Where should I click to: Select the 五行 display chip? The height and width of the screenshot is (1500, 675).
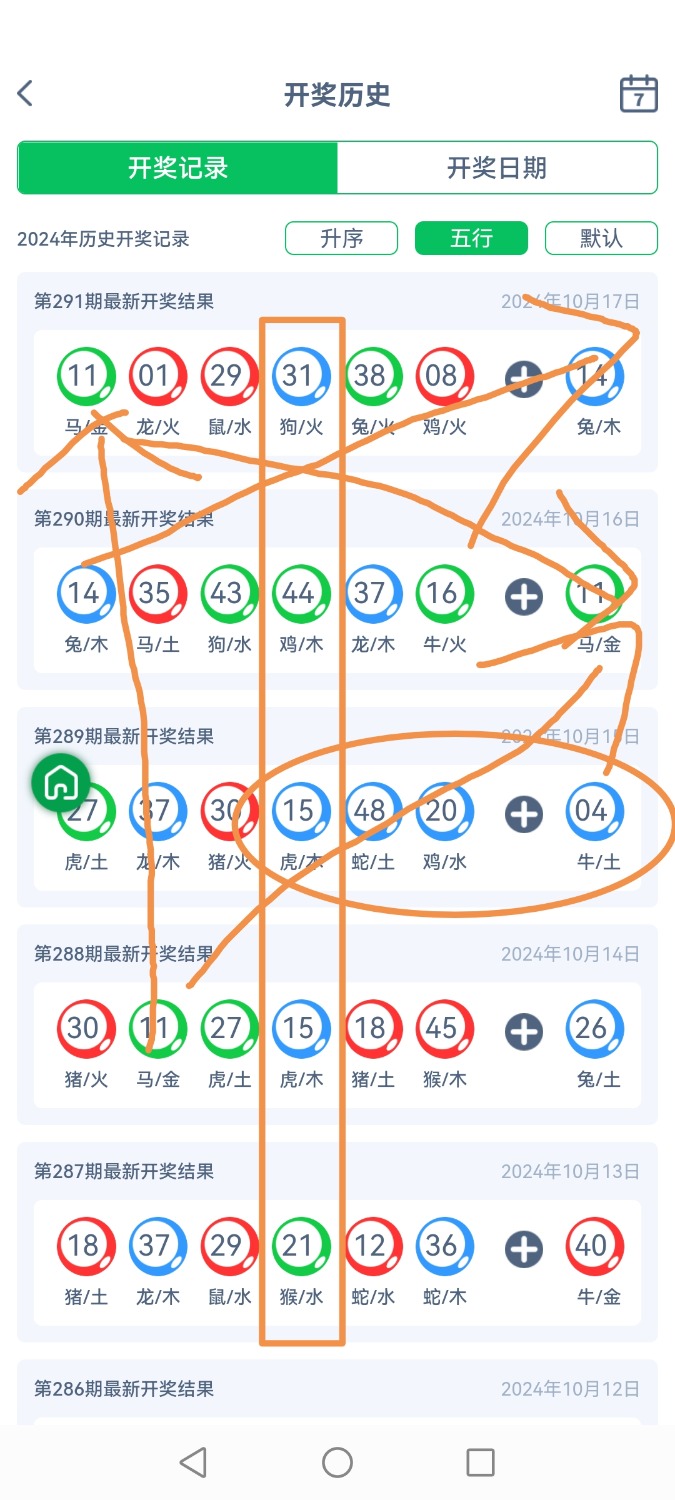[471, 238]
